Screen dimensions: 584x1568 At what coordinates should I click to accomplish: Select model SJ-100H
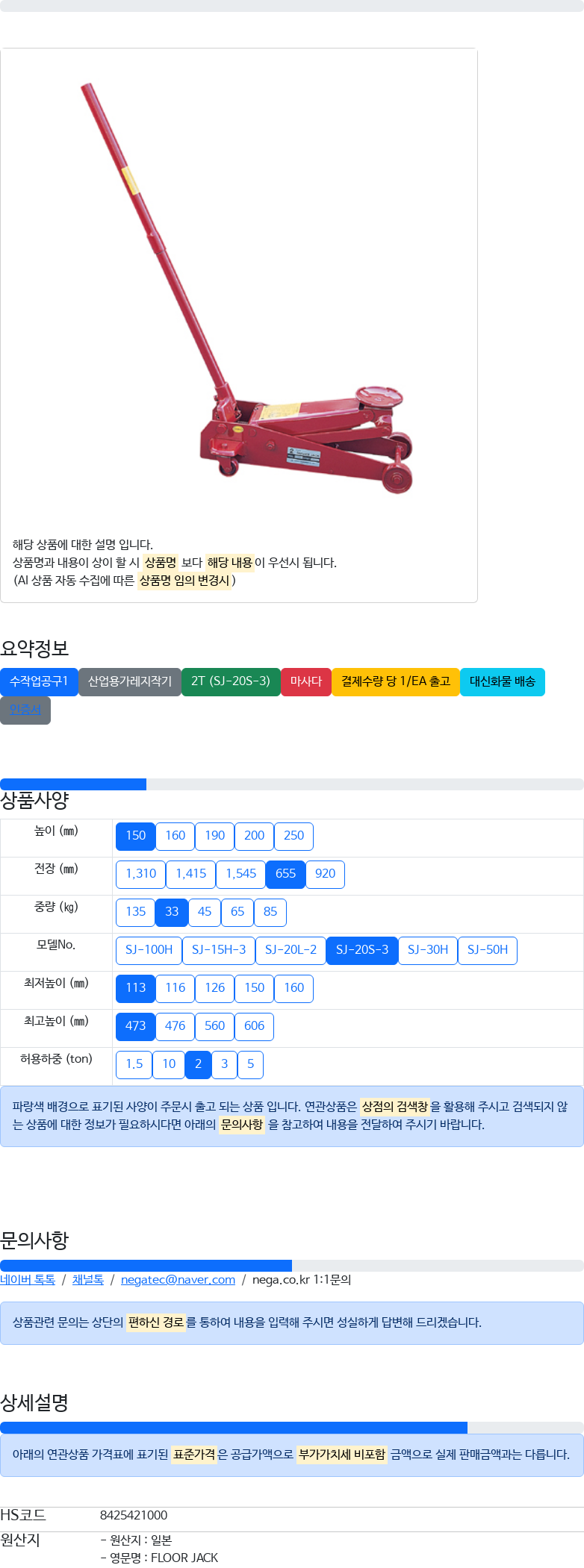(149, 949)
